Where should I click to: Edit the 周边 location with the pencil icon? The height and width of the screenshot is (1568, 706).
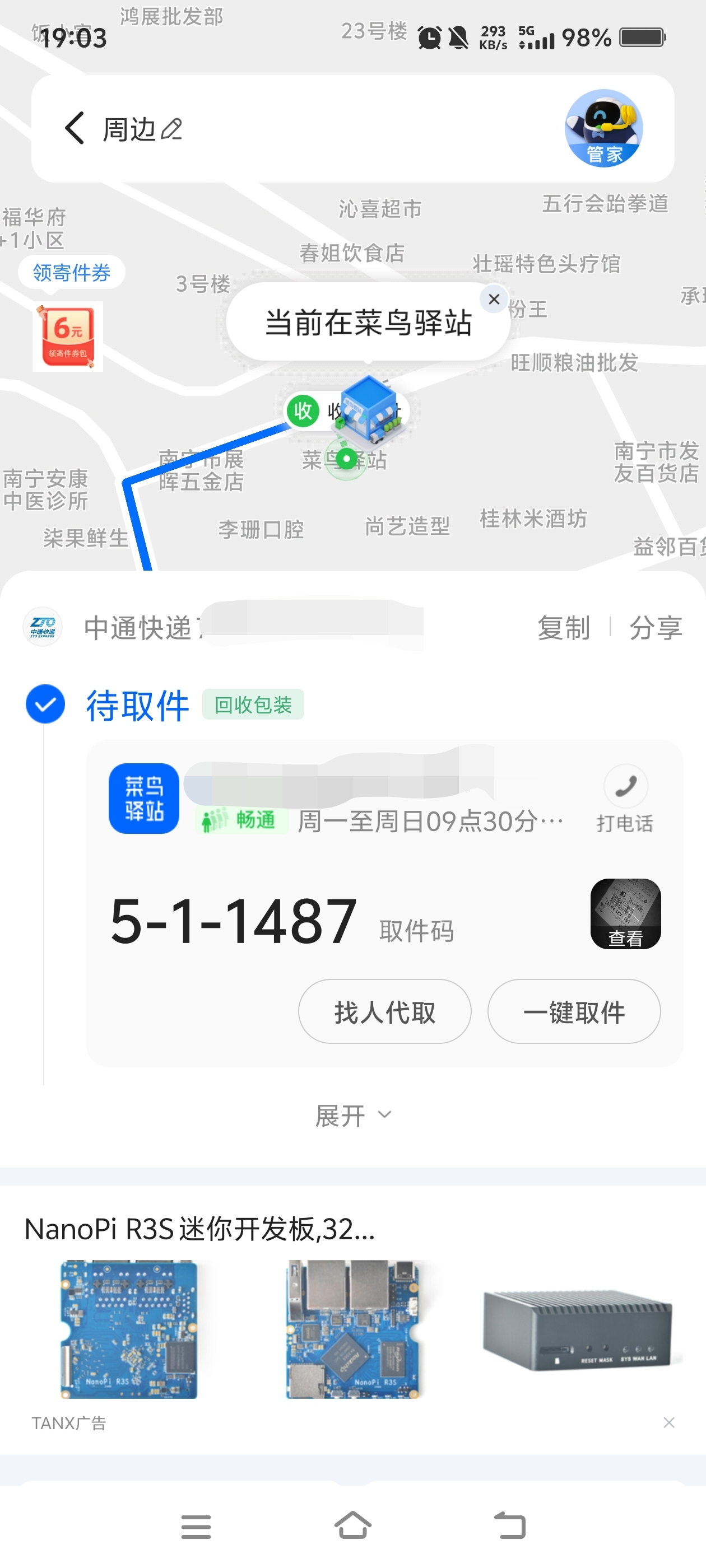172,129
